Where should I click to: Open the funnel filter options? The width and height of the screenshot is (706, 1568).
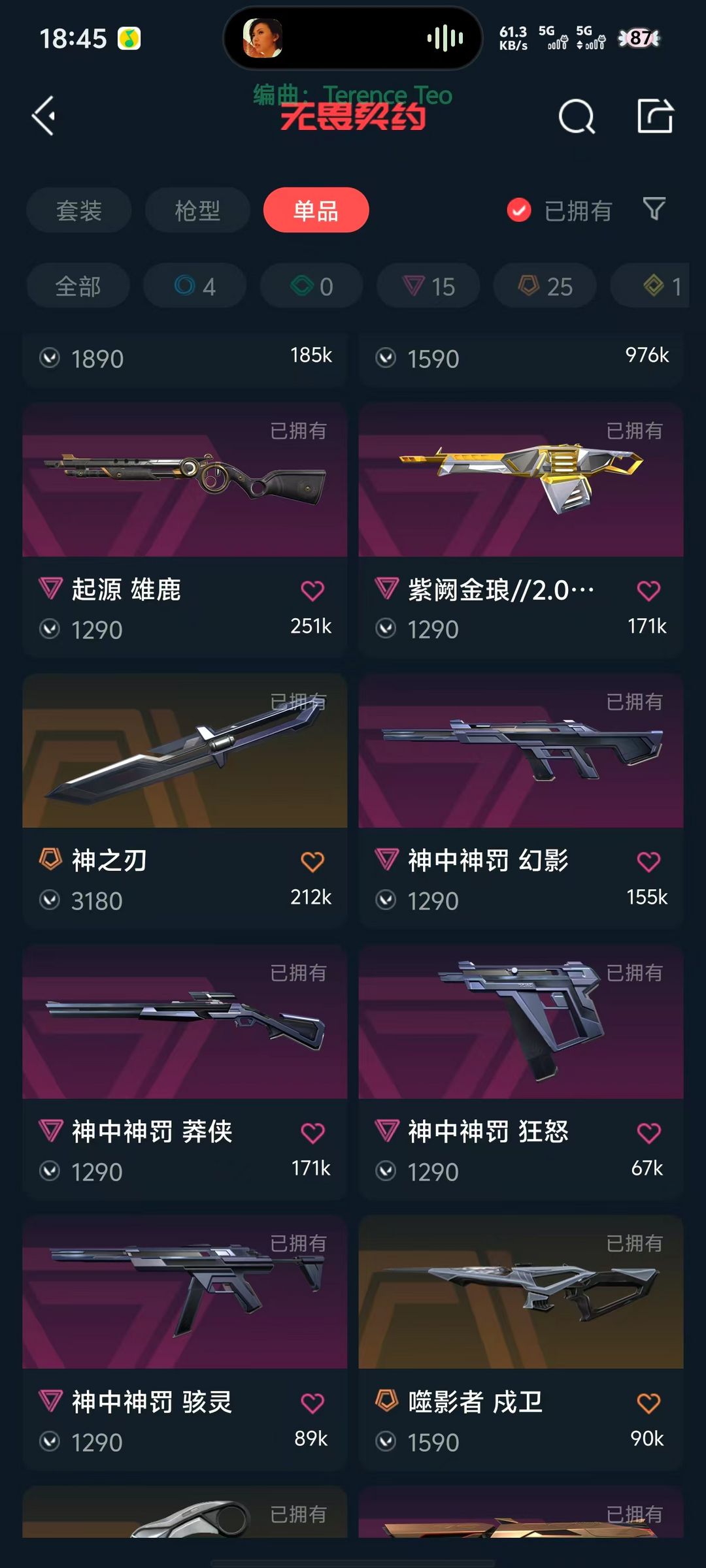pos(654,209)
